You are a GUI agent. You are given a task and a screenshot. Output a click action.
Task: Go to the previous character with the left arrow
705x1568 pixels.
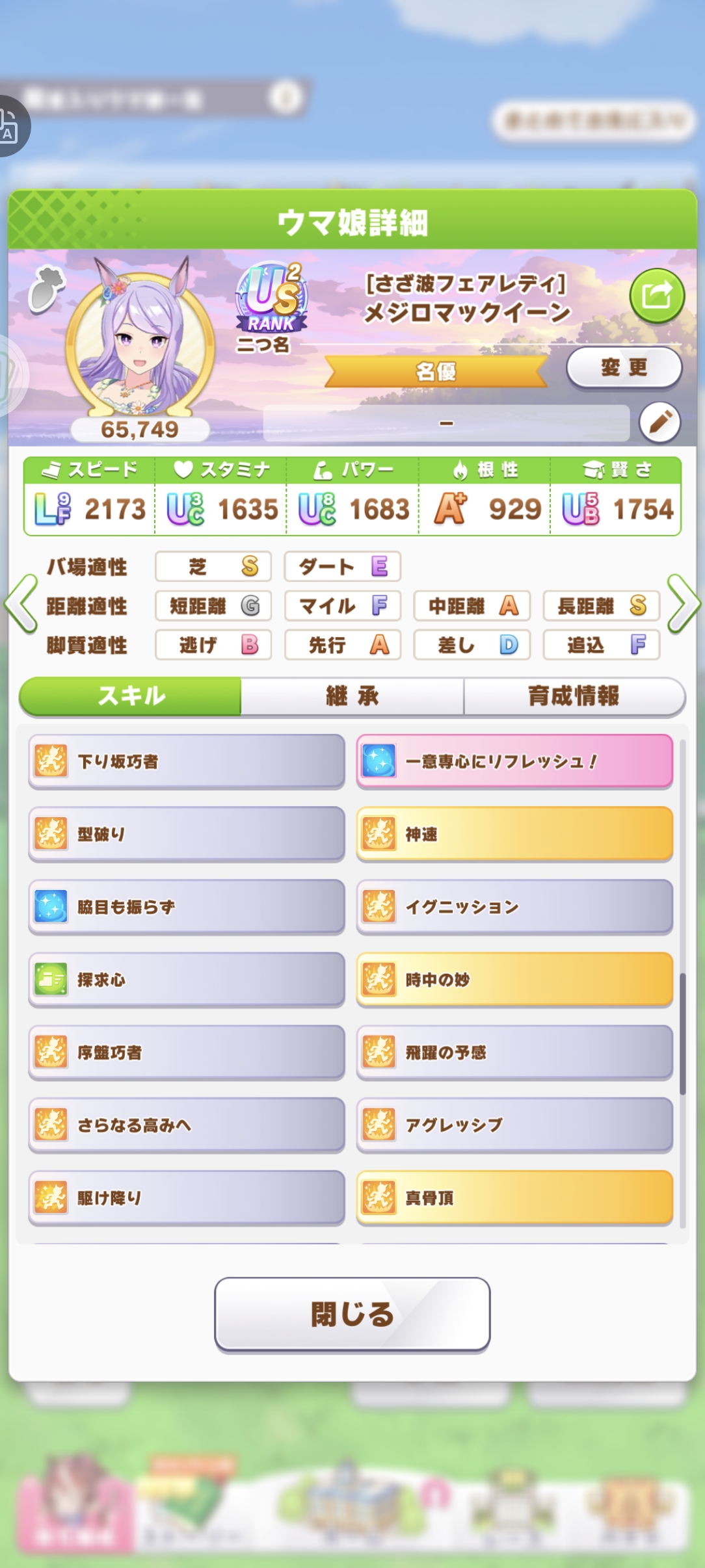pyautogui.click(x=21, y=604)
